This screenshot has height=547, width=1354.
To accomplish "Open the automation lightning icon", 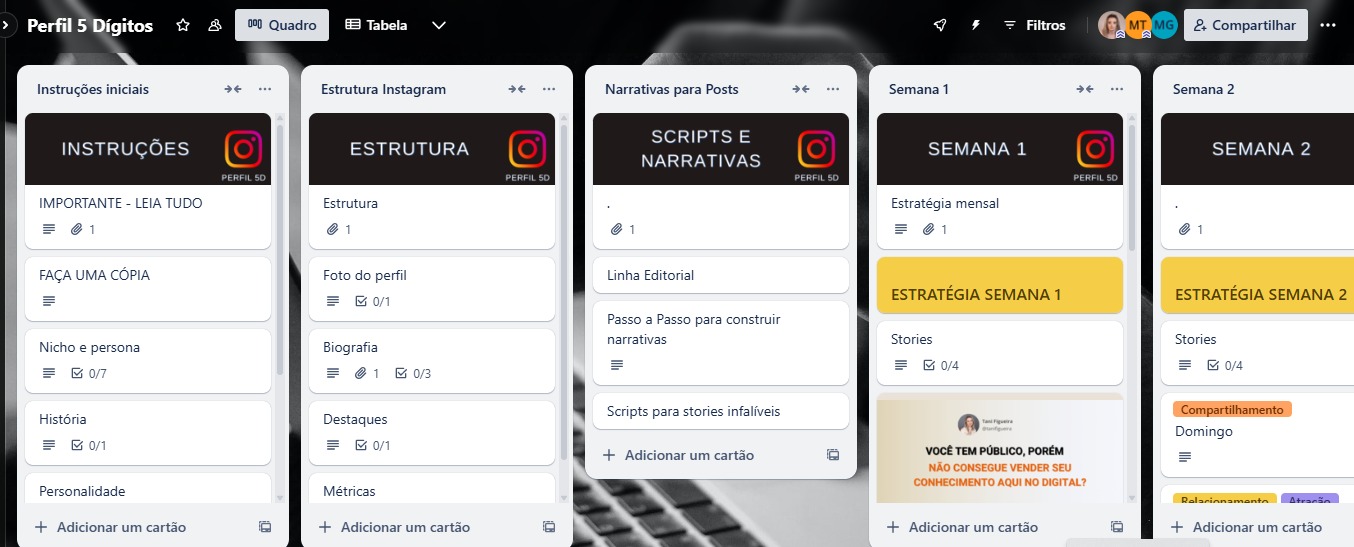I will pos(976,25).
